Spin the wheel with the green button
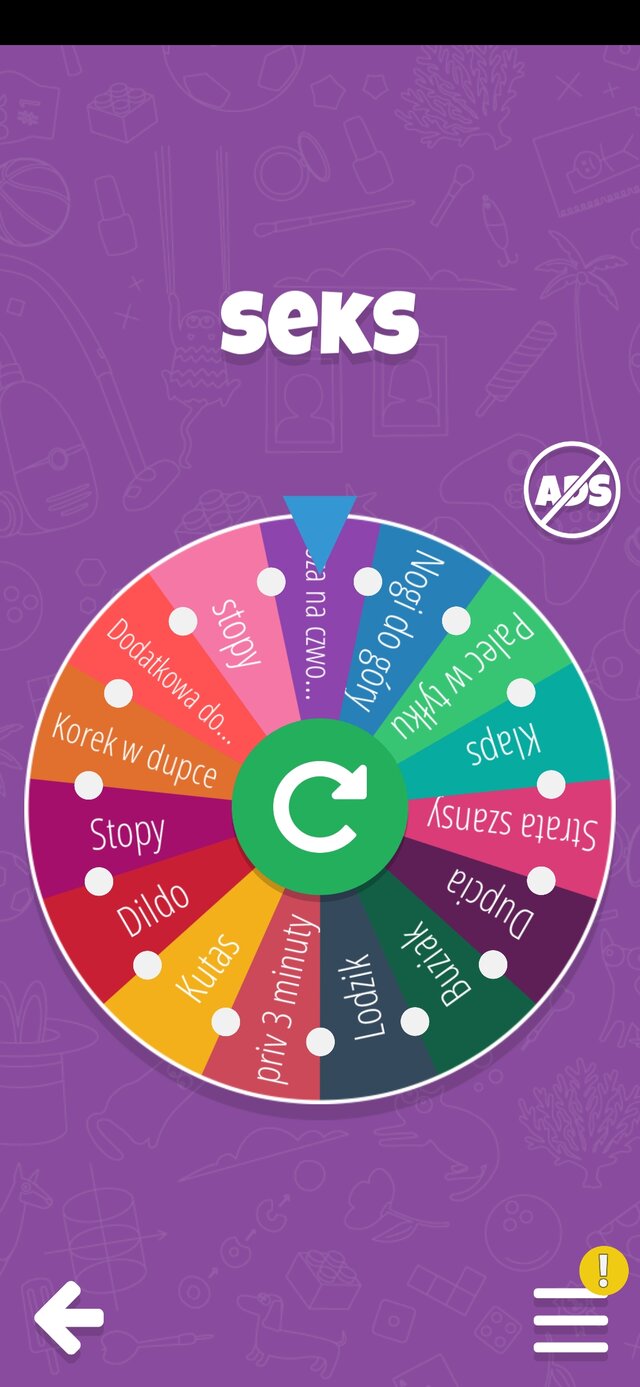The width and height of the screenshot is (640, 1387). 320,806
